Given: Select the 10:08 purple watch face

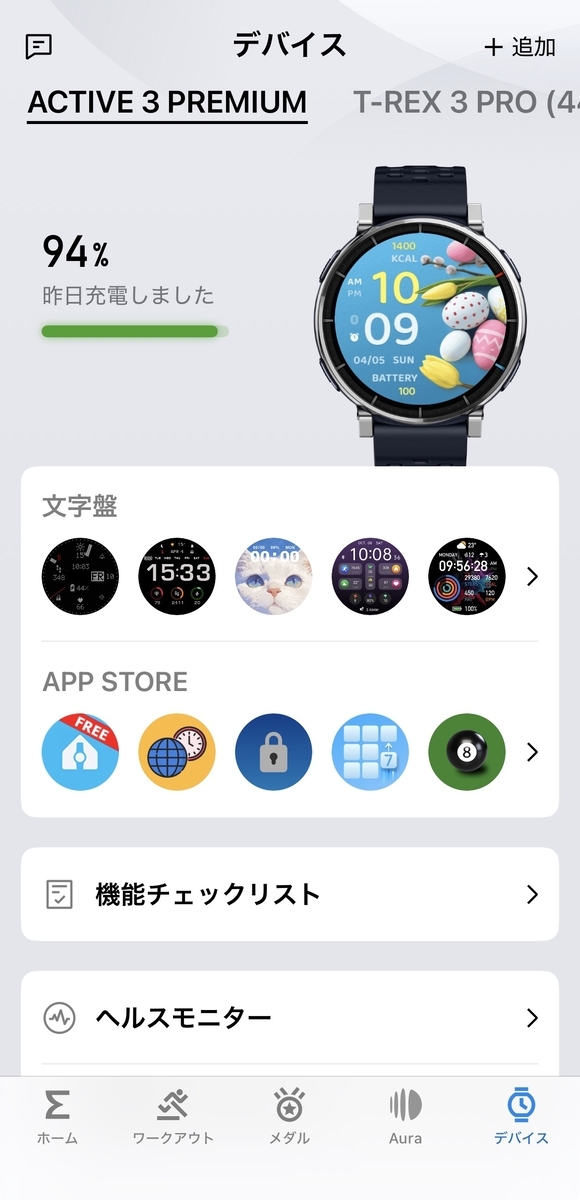Looking at the screenshot, I should click(370, 576).
